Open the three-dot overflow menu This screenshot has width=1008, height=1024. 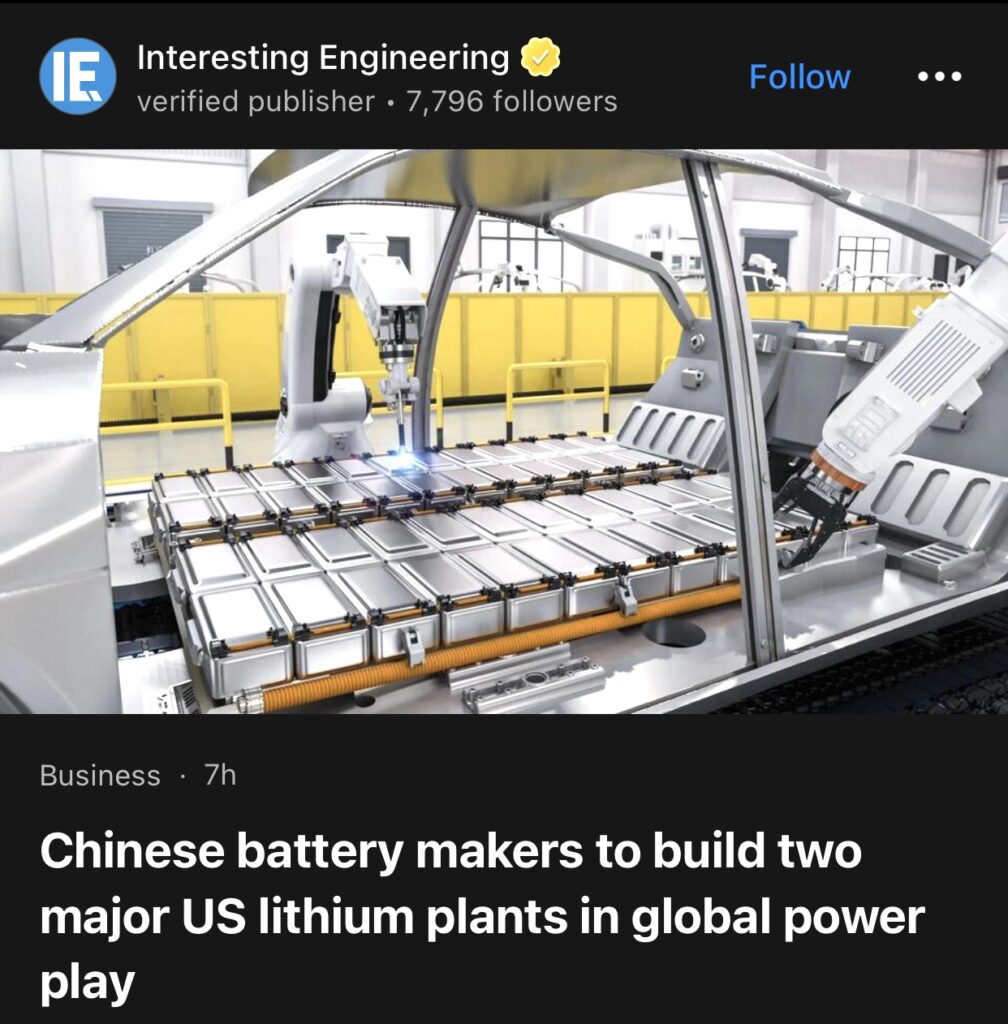pyautogui.click(x=940, y=77)
